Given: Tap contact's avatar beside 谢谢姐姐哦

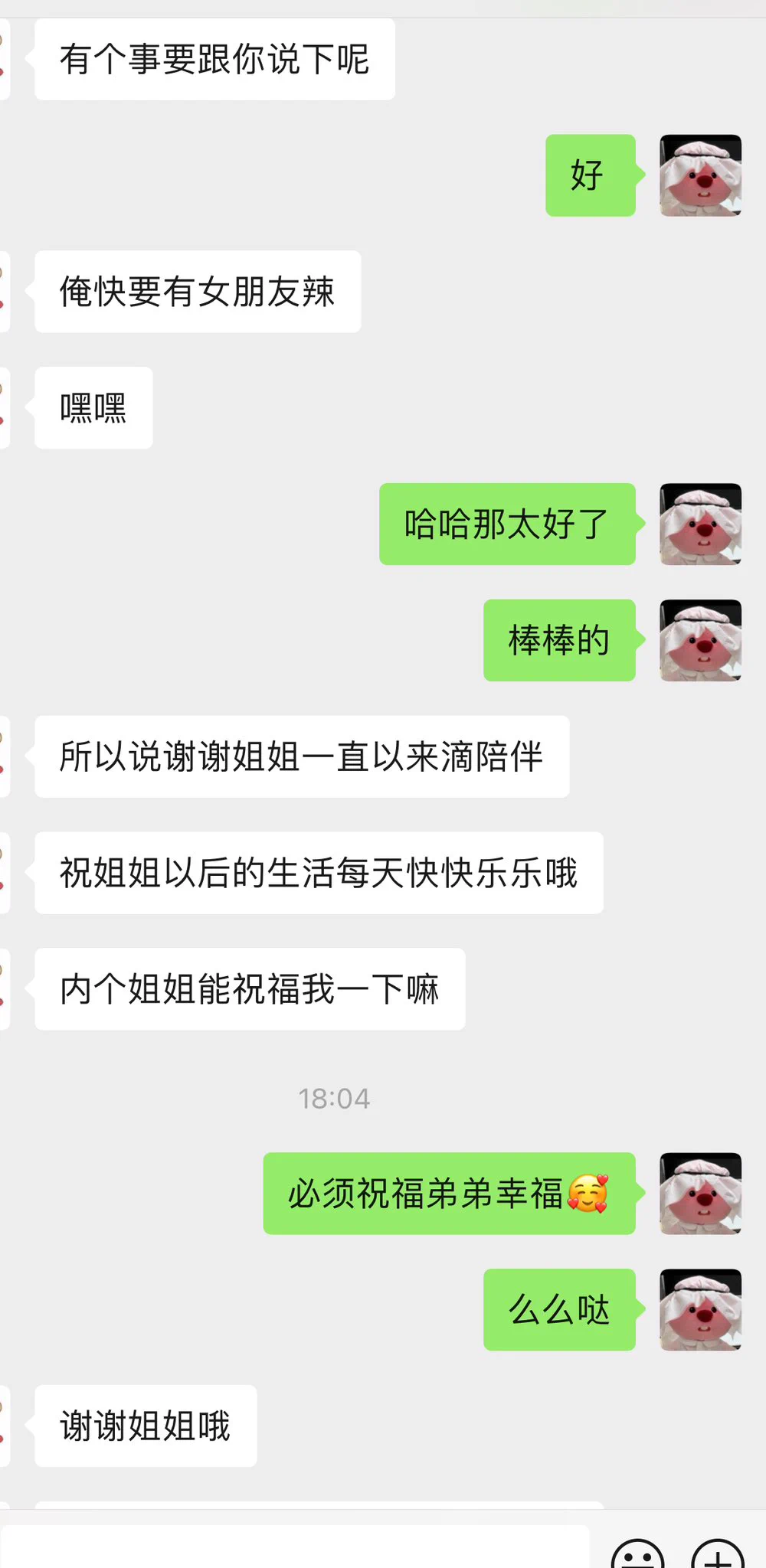Looking at the screenshot, I should (x=4, y=1426).
